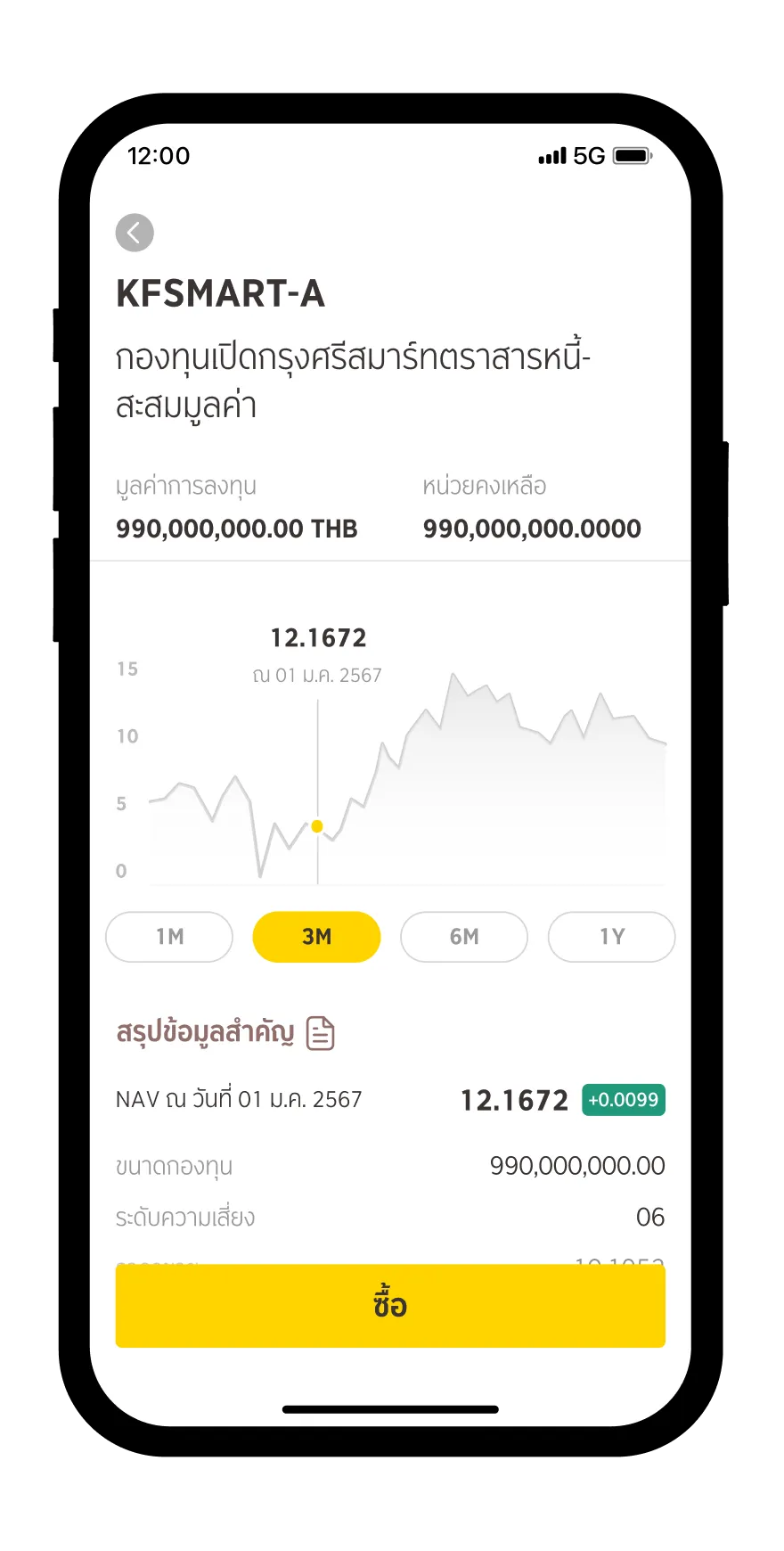Open the key information summary document icon
Image resolution: width=784 pixels, height=1551 pixels.
[x=320, y=1033]
